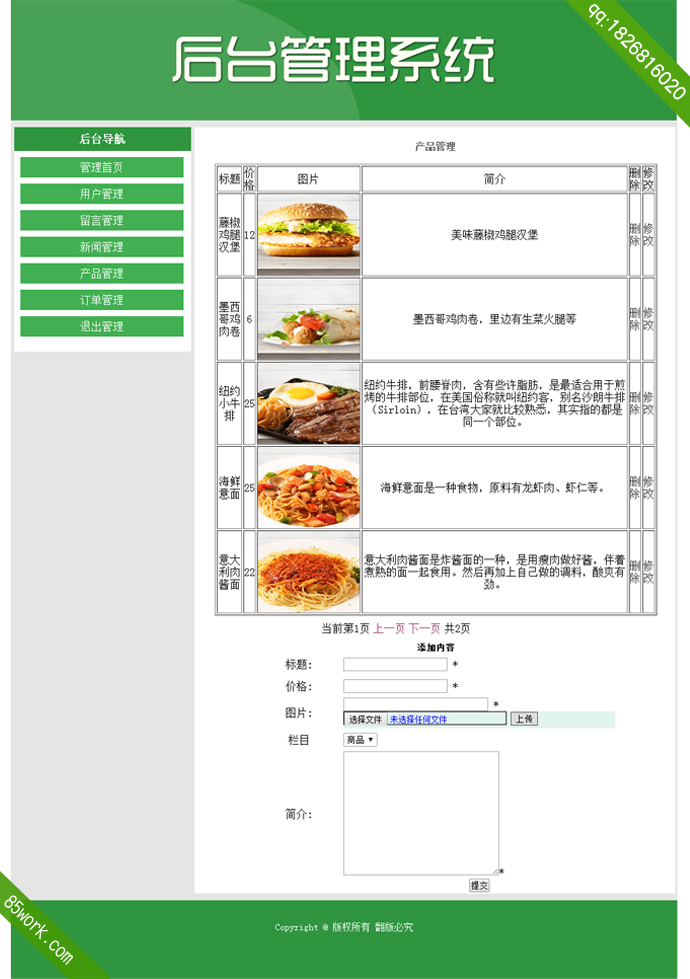Submit the form with 提交
This screenshot has height=979, width=690.
[x=479, y=885]
